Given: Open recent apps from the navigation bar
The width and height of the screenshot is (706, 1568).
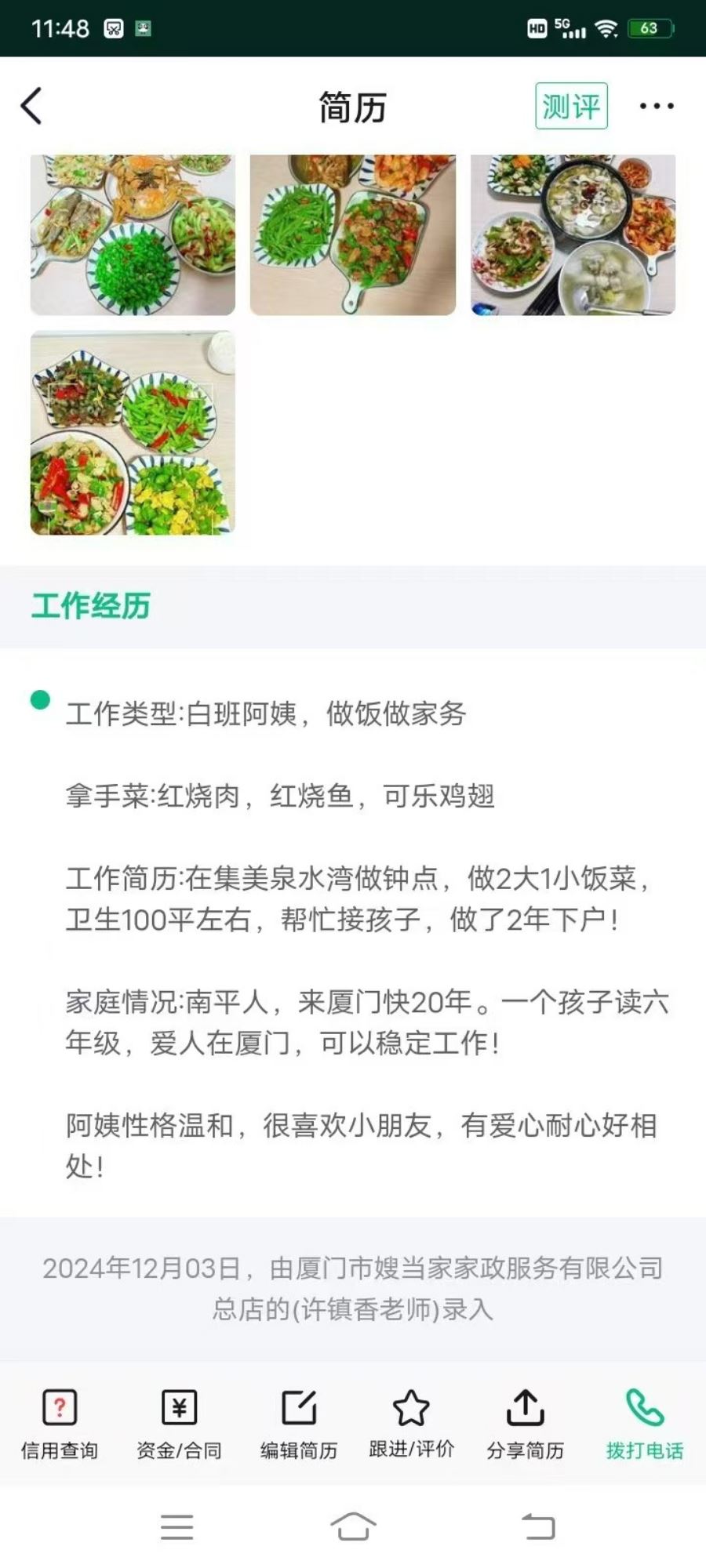Looking at the screenshot, I should tap(176, 1526).
